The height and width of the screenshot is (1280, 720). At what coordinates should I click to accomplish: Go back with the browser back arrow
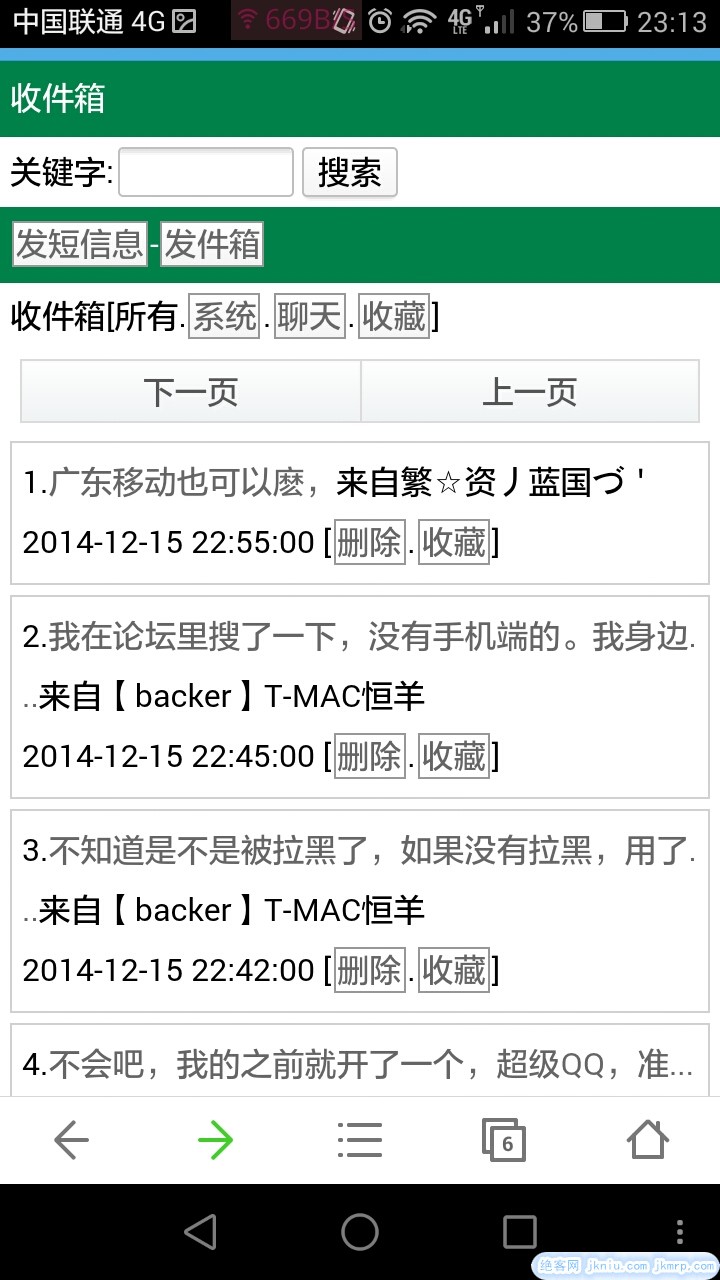(x=71, y=1140)
